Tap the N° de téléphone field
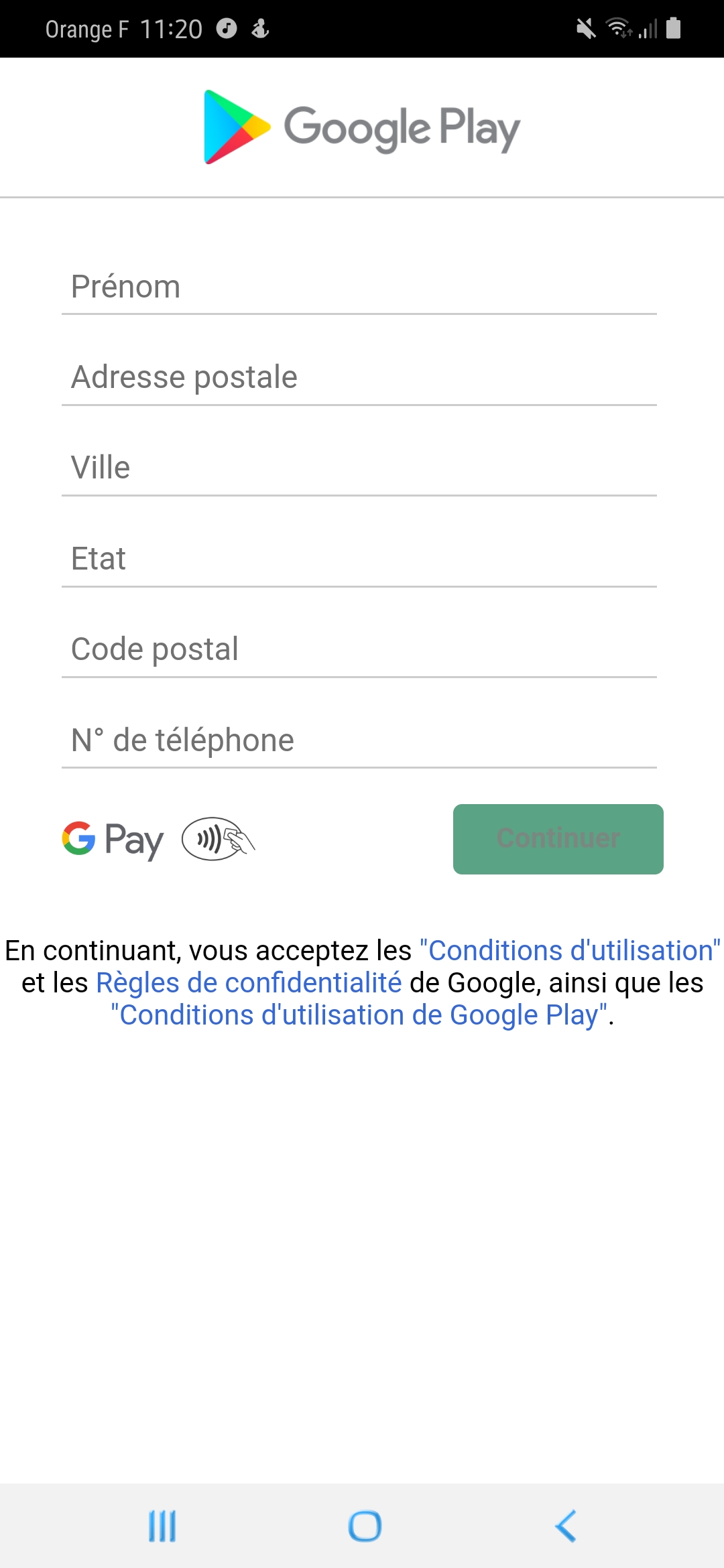 [x=359, y=740]
